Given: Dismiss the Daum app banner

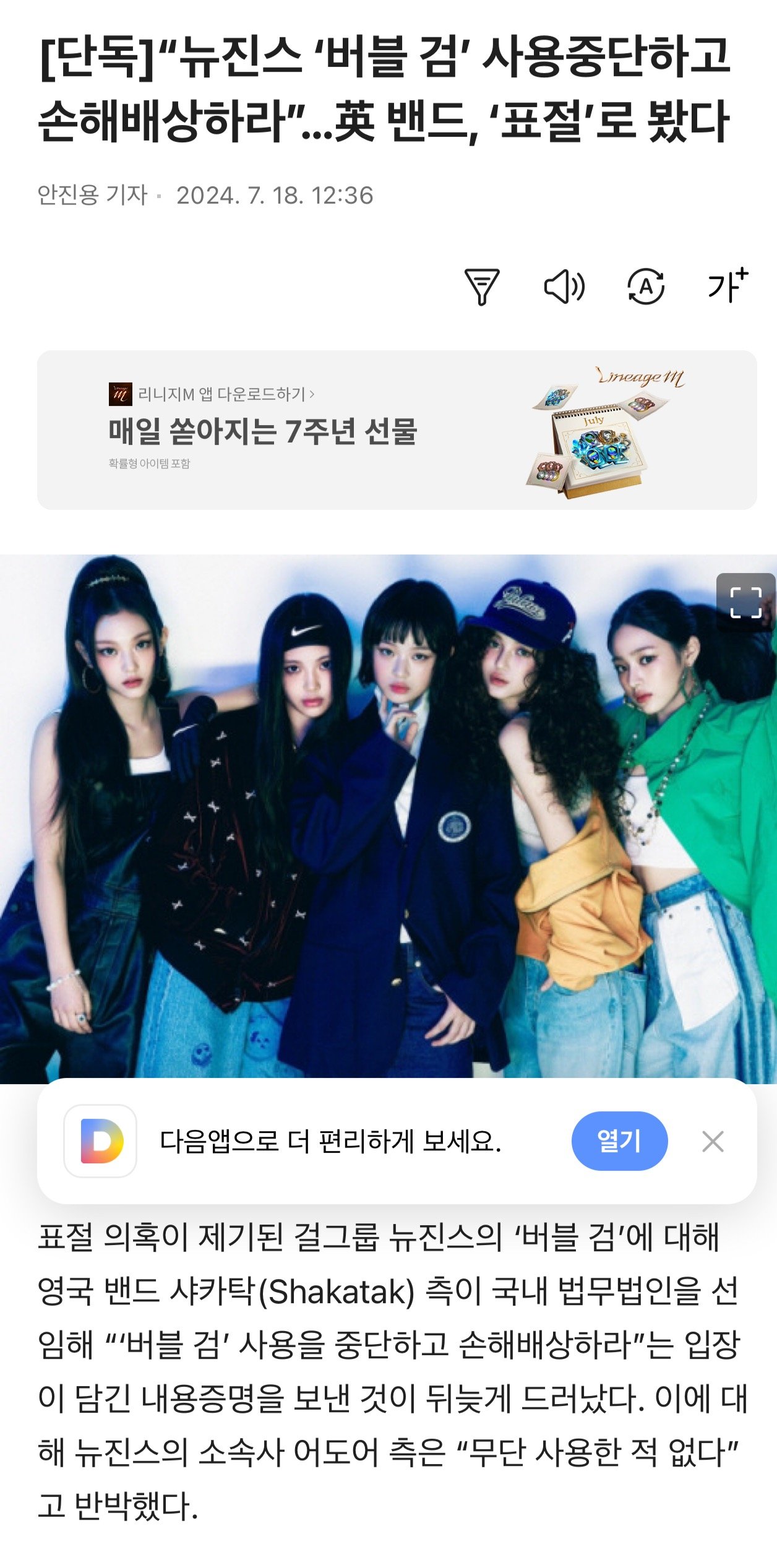Looking at the screenshot, I should 713,1141.
